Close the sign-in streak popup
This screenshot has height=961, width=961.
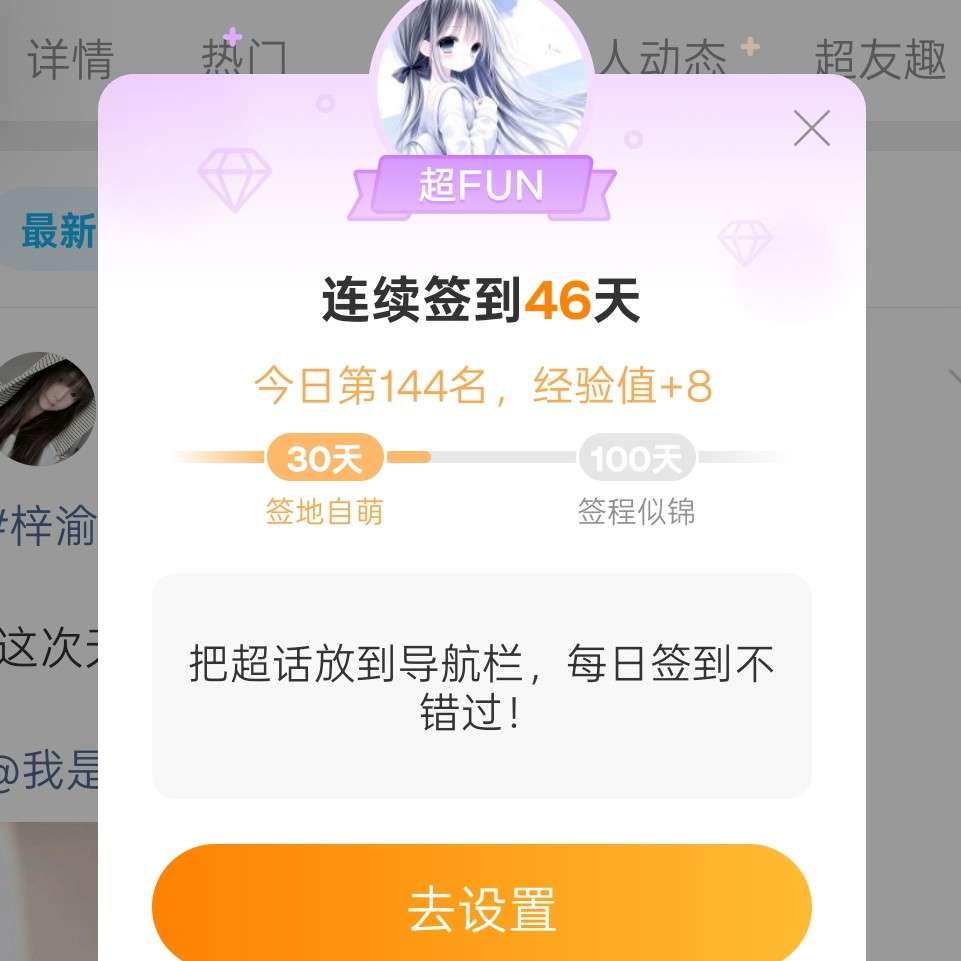click(811, 128)
